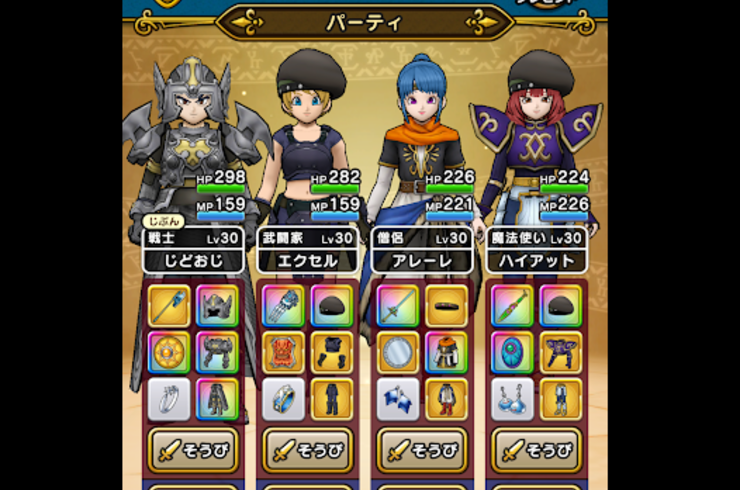
Task: Select じどおじ's spear weapon slot
Action: [x=169, y=306]
